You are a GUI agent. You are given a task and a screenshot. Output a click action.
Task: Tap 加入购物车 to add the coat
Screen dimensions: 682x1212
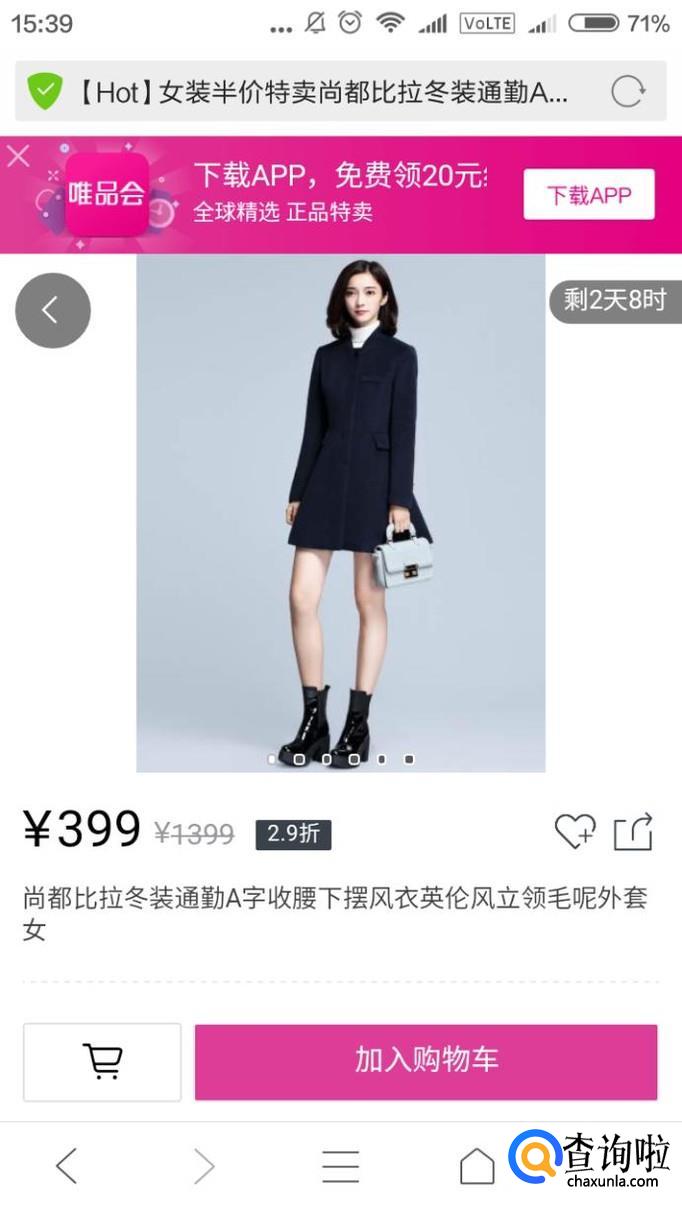coord(426,1061)
